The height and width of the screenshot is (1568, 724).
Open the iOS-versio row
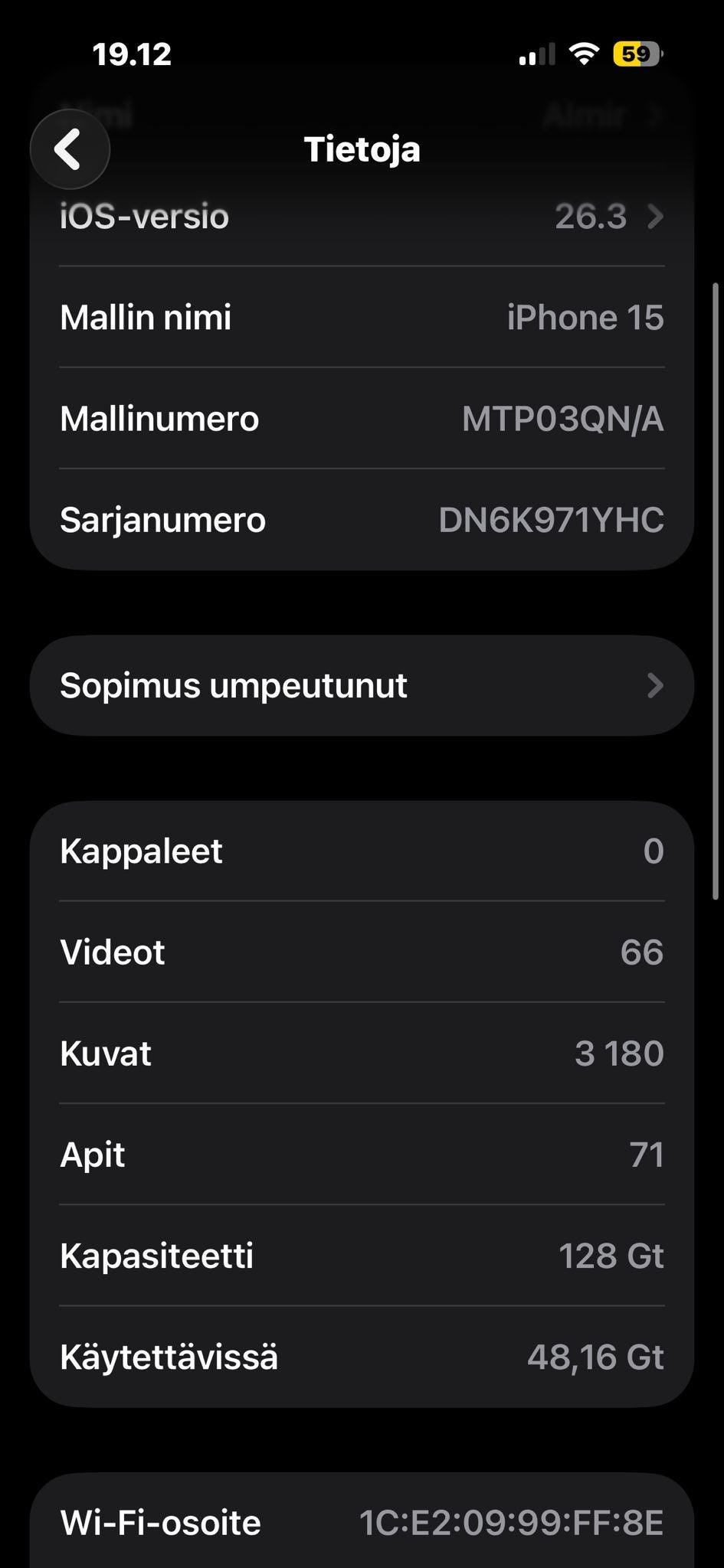(362, 217)
